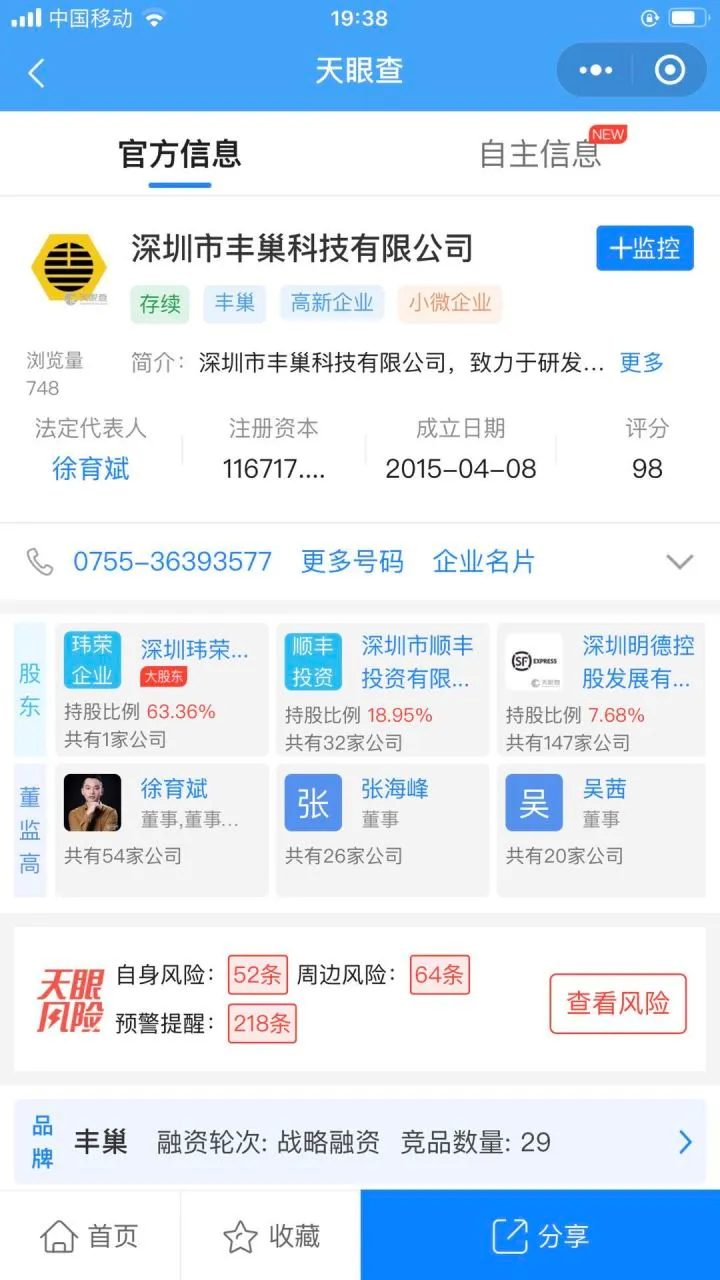Image resolution: width=720 pixels, height=1280 pixels.
Task: Go back using the top-left arrow
Action: point(37,72)
